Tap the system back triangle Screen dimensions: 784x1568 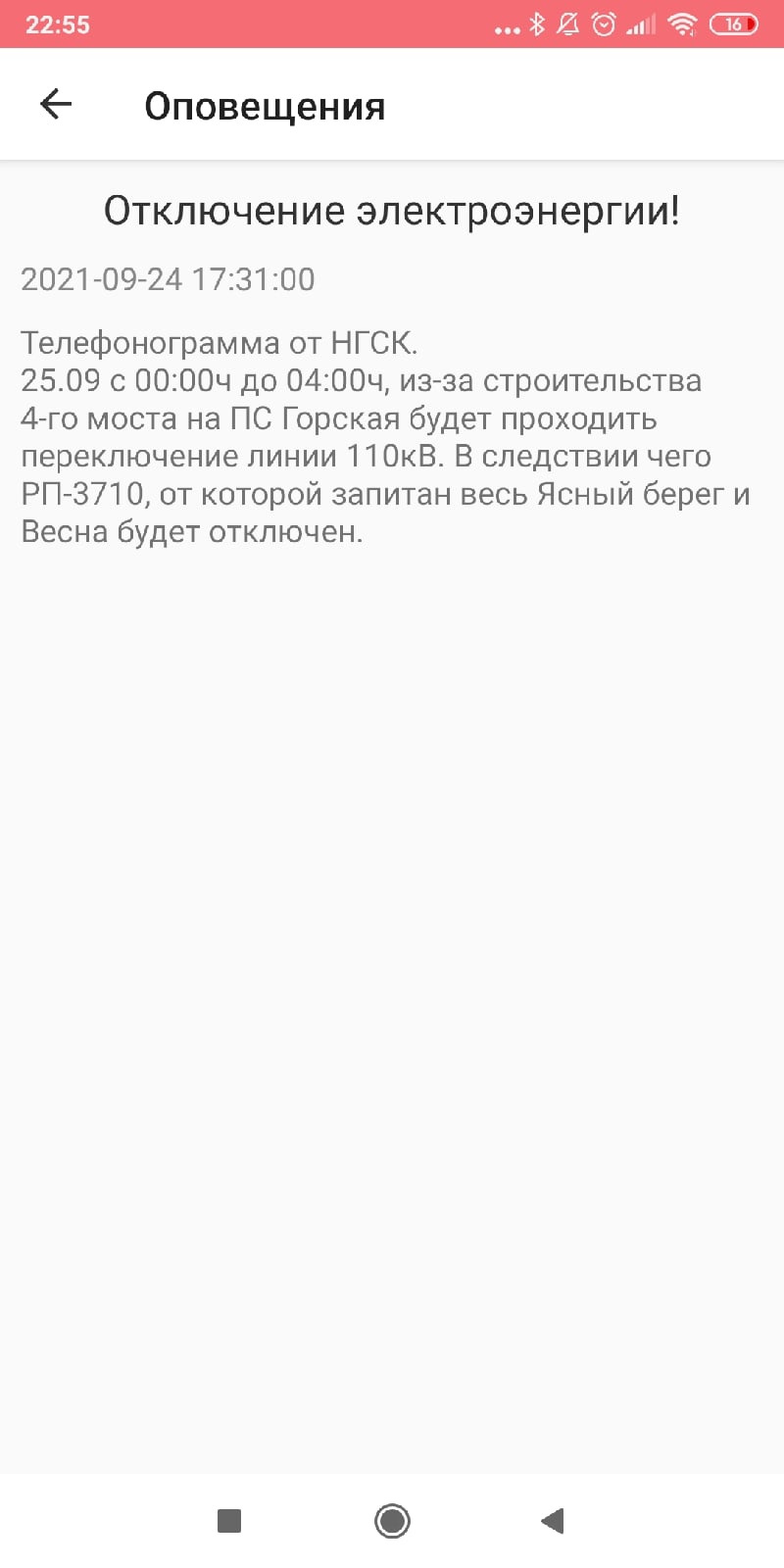553,1521
